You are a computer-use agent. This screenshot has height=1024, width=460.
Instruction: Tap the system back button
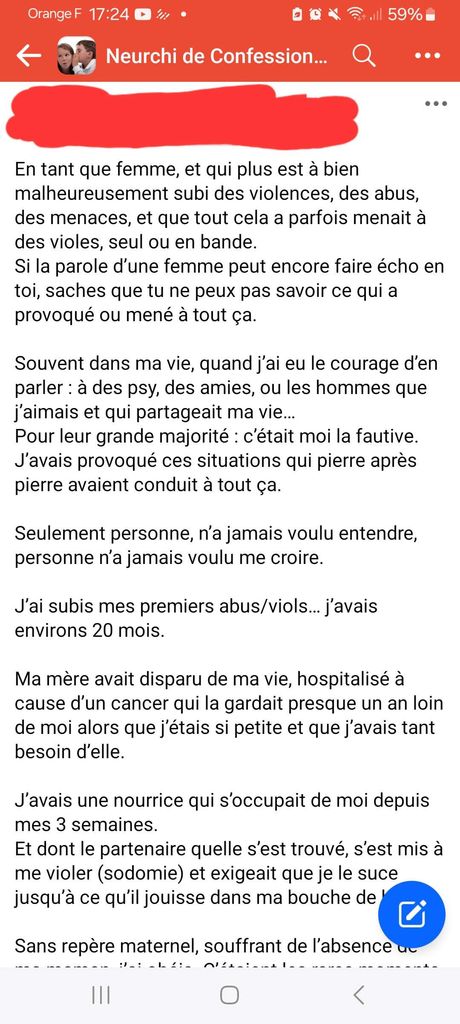358,995
